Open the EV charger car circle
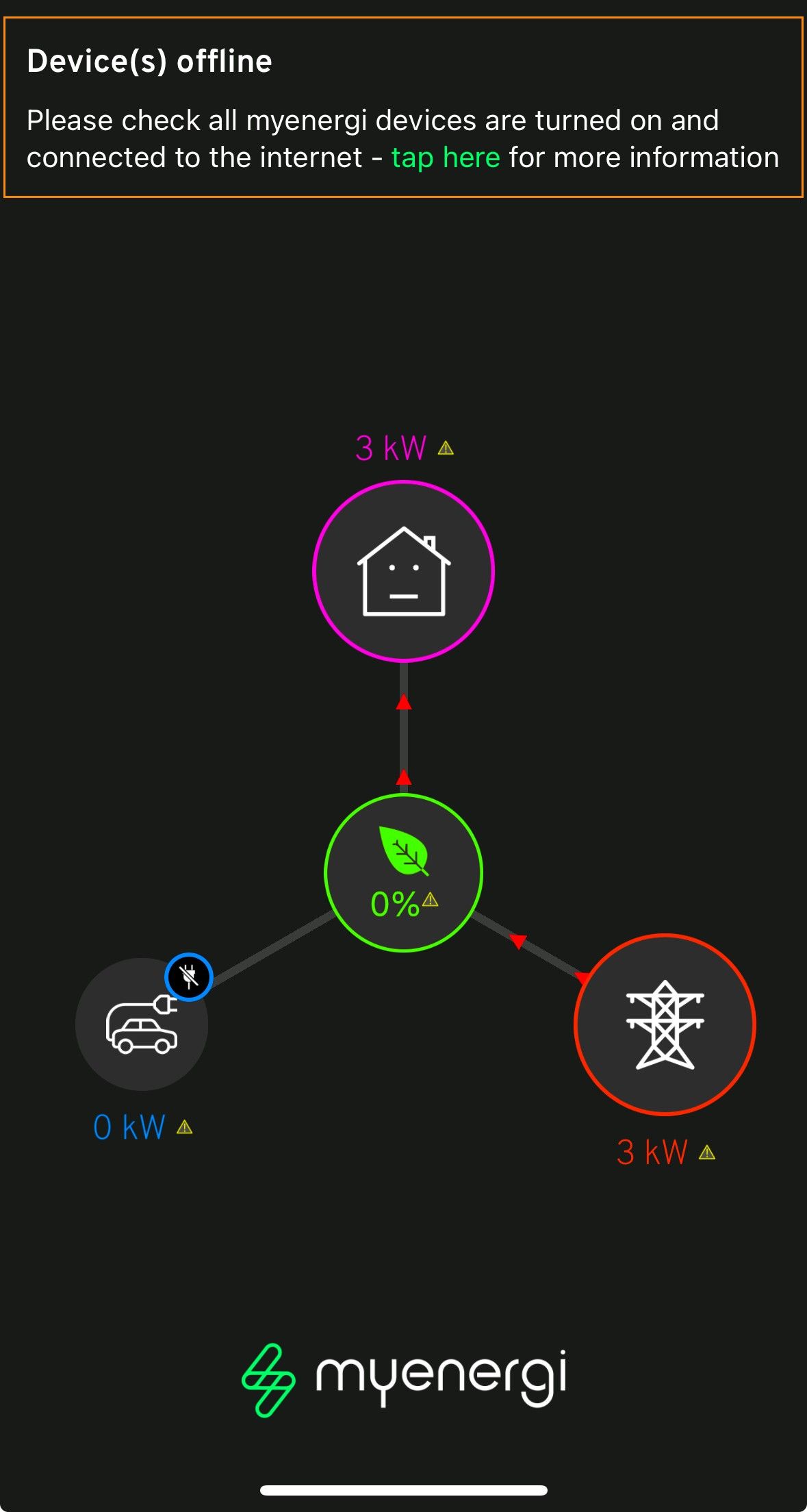This screenshot has height=1512, width=807. 141,1025
